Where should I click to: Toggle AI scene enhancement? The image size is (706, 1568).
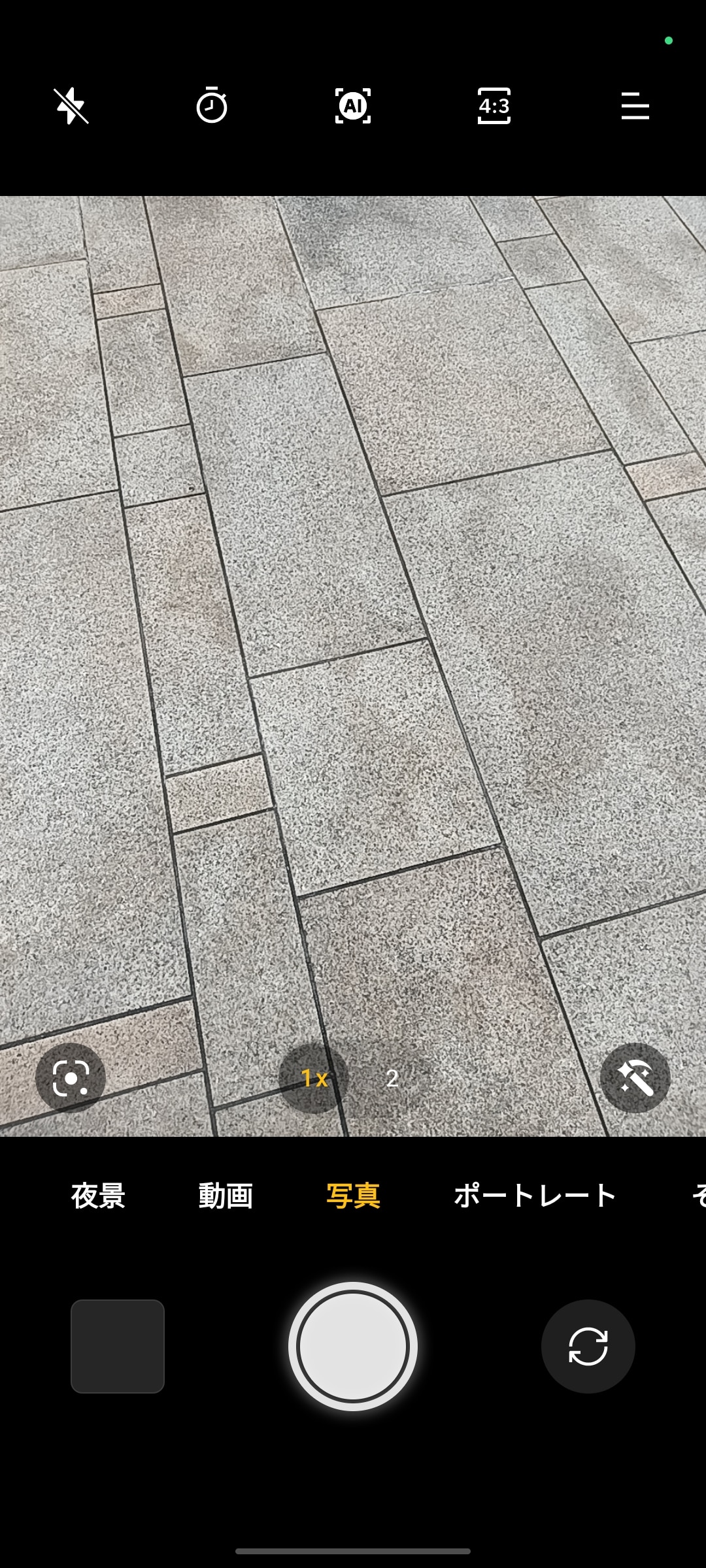point(353,106)
